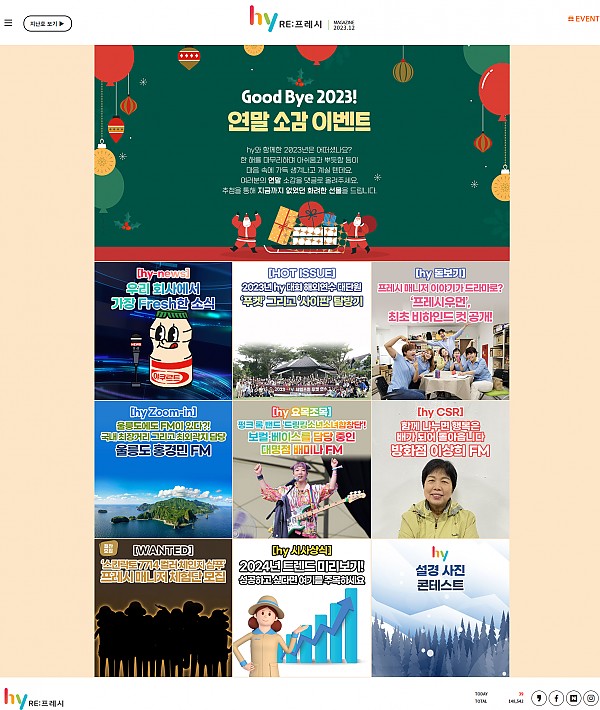
Task: Open the HOT ISSUE 해외연수 tile
Action: [x=302, y=331]
